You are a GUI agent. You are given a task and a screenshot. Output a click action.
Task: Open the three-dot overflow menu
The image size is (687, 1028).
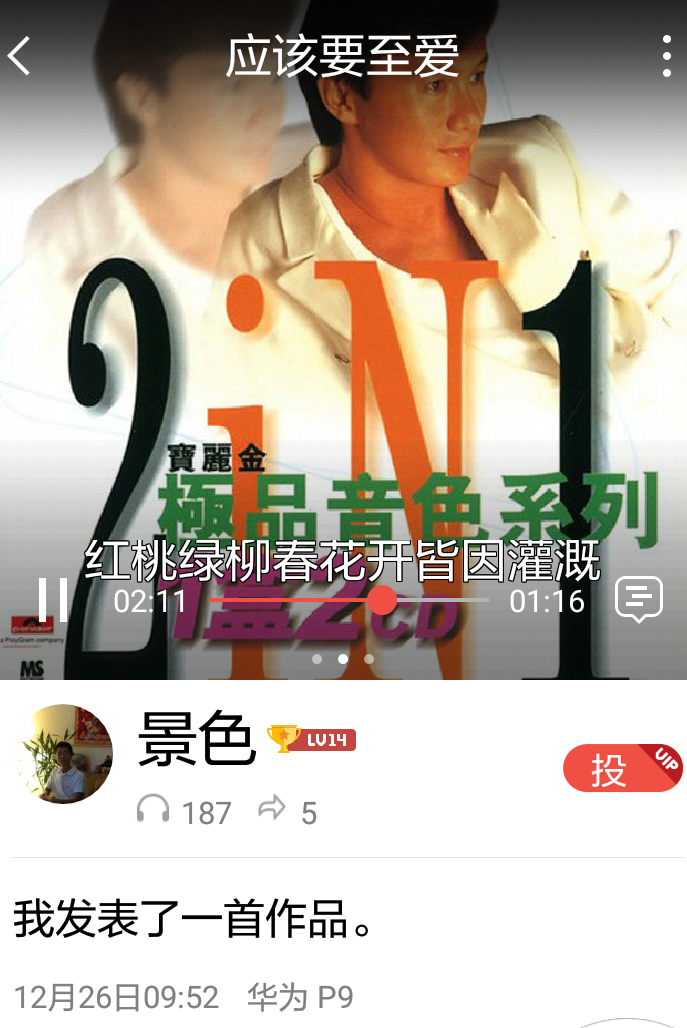click(666, 56)
